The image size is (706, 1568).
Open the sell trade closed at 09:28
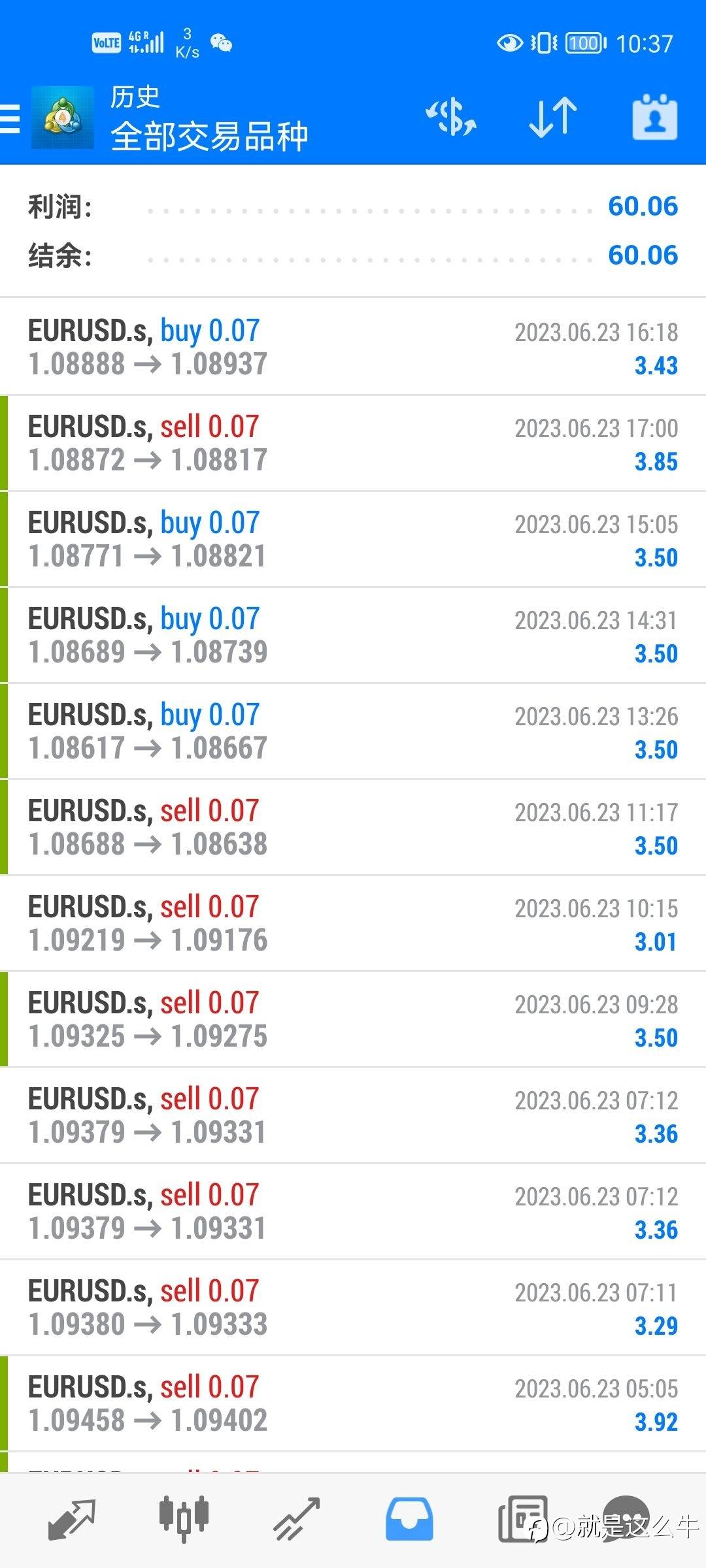point(353,1019)
